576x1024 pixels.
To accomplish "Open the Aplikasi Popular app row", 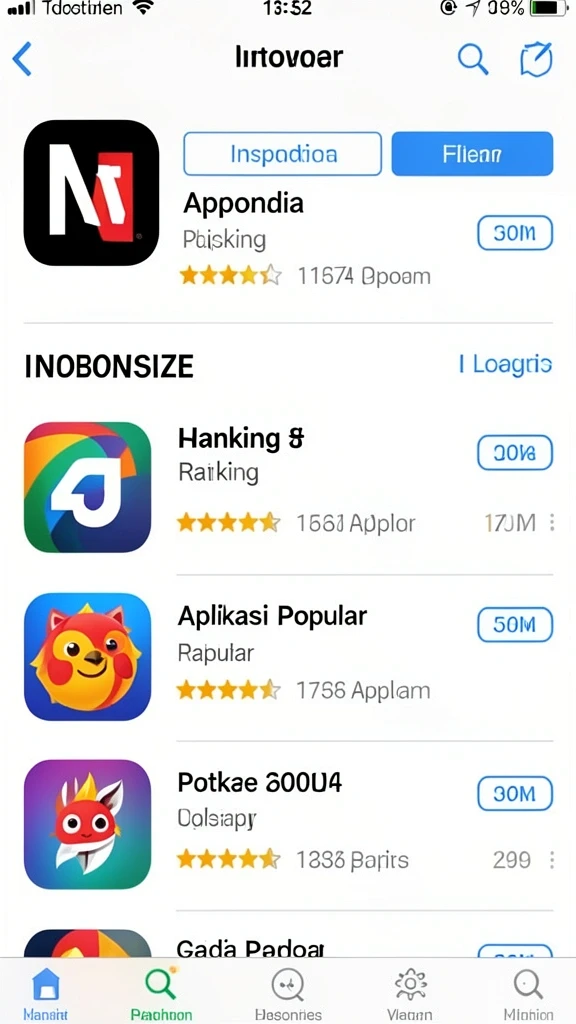I will (288, 656).
